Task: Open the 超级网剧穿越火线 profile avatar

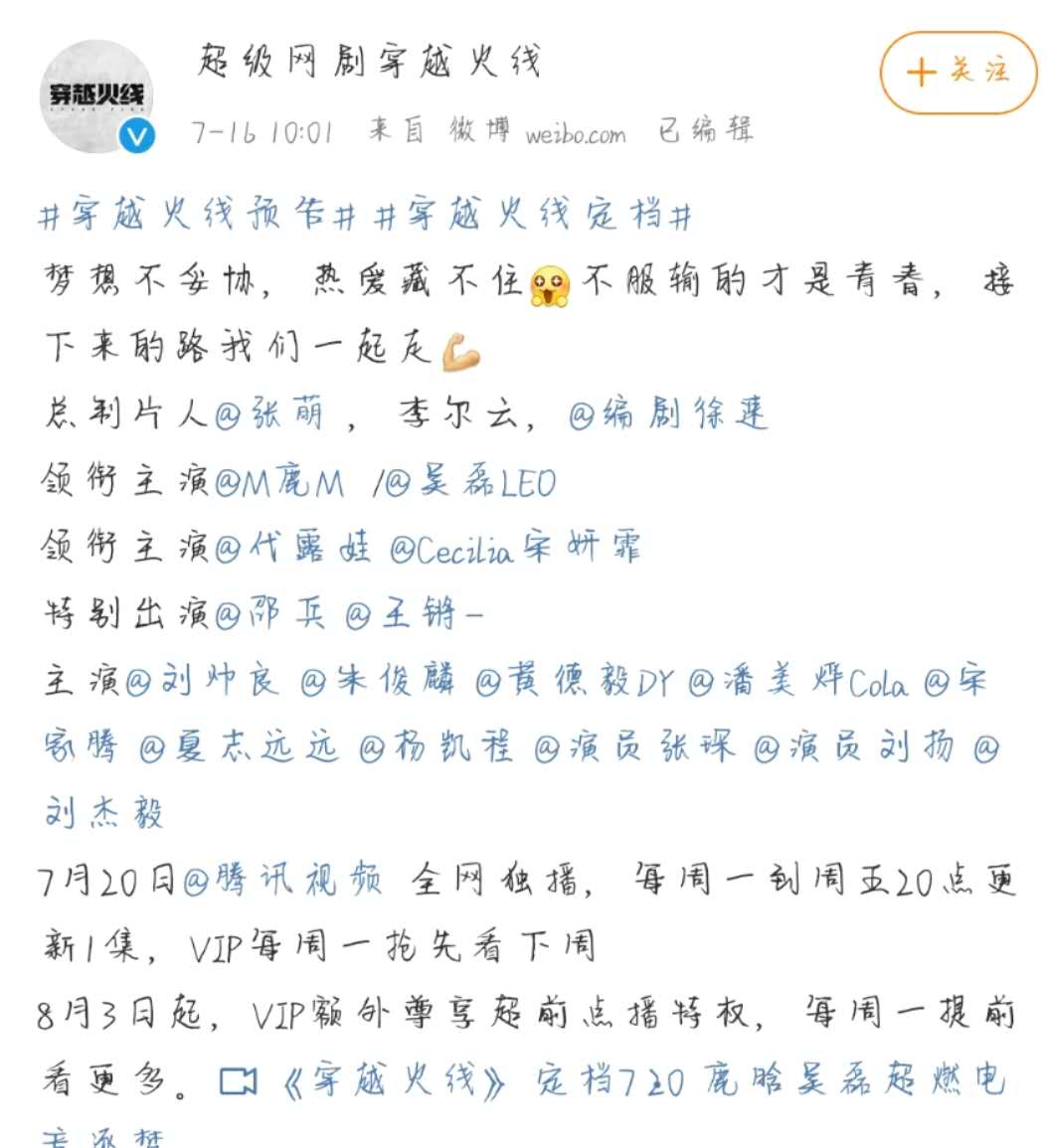Action: click(96, 96)
